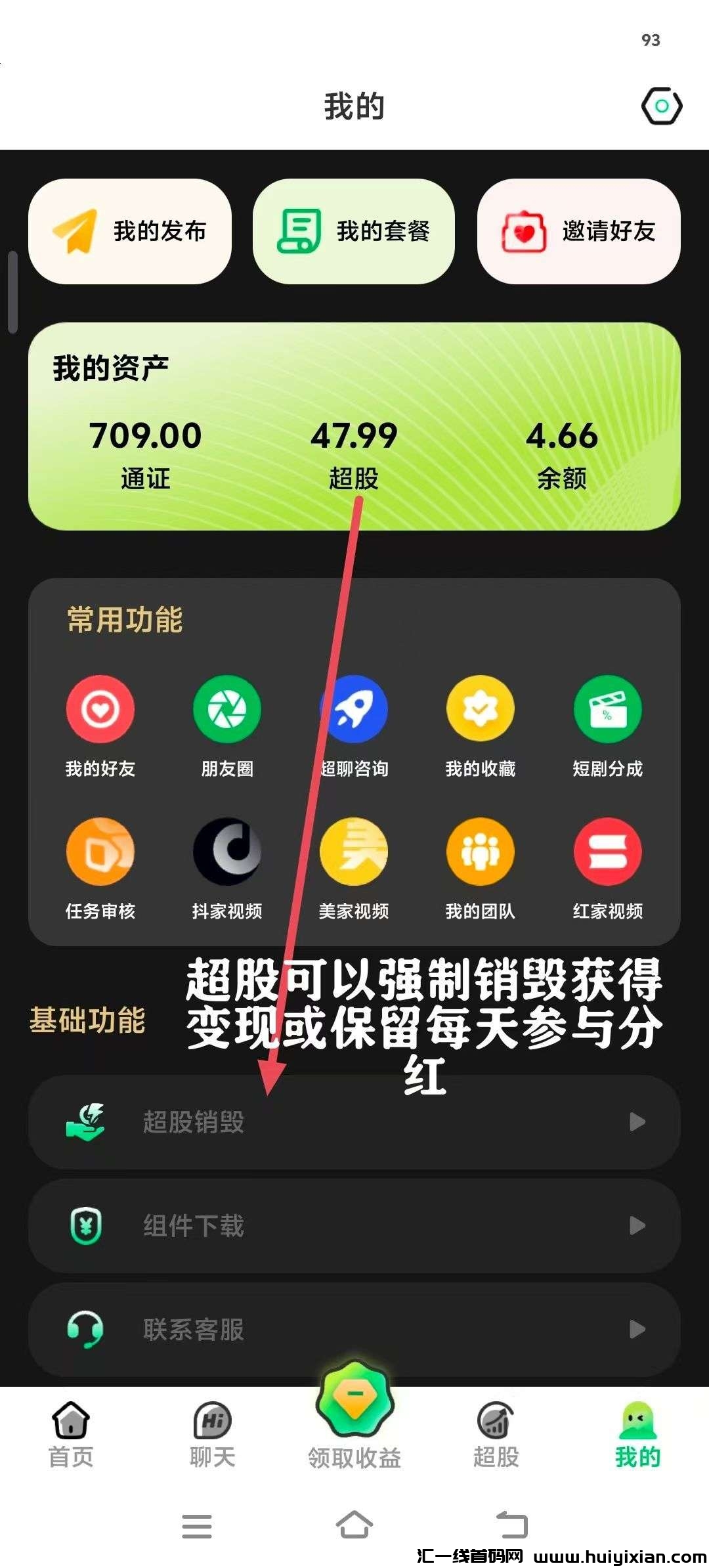Open the 联系客服 row
This screenshot has width=709, height=1568.
(354, 1329)
